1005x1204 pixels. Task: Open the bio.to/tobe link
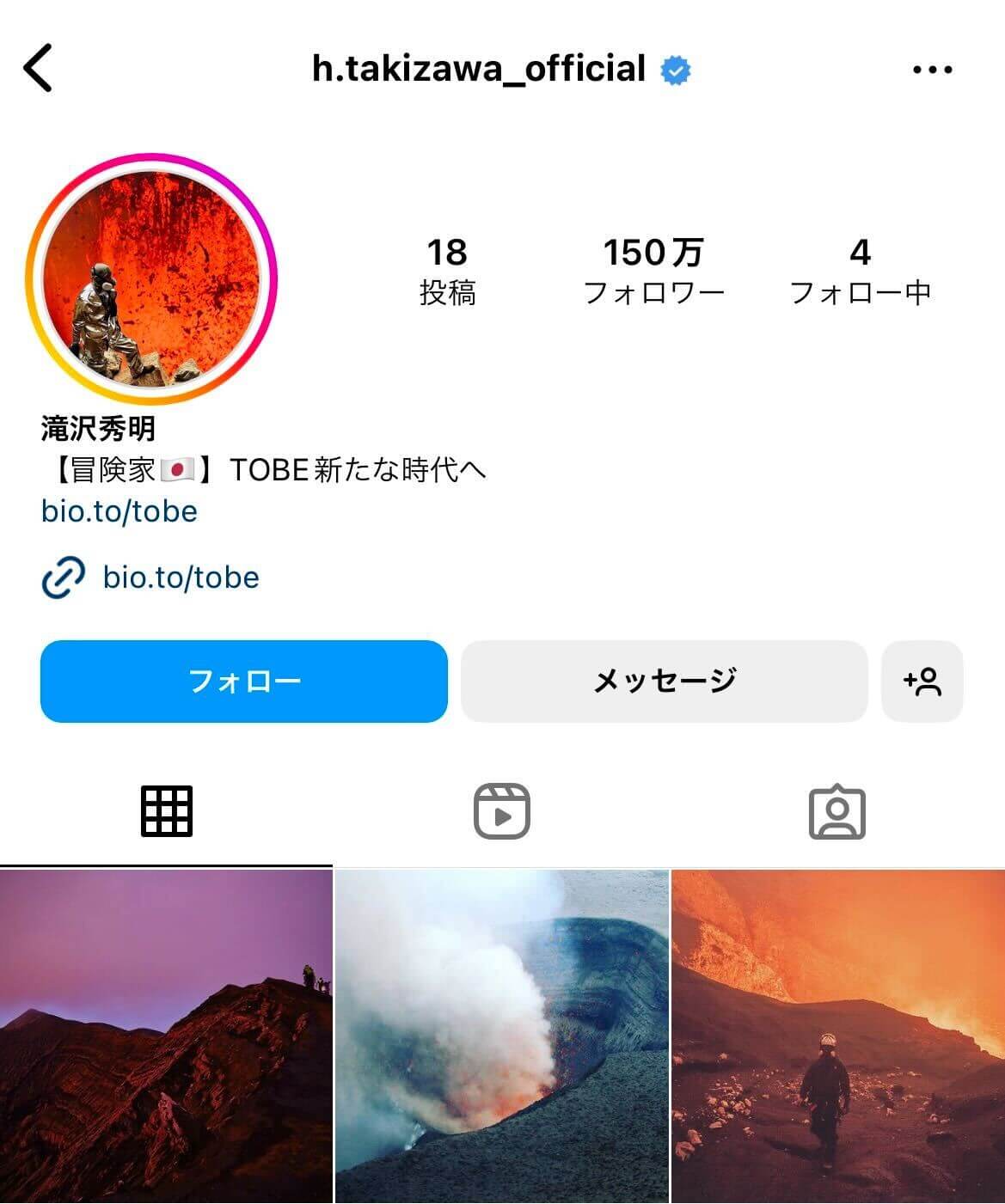click(x=180, y=577)
